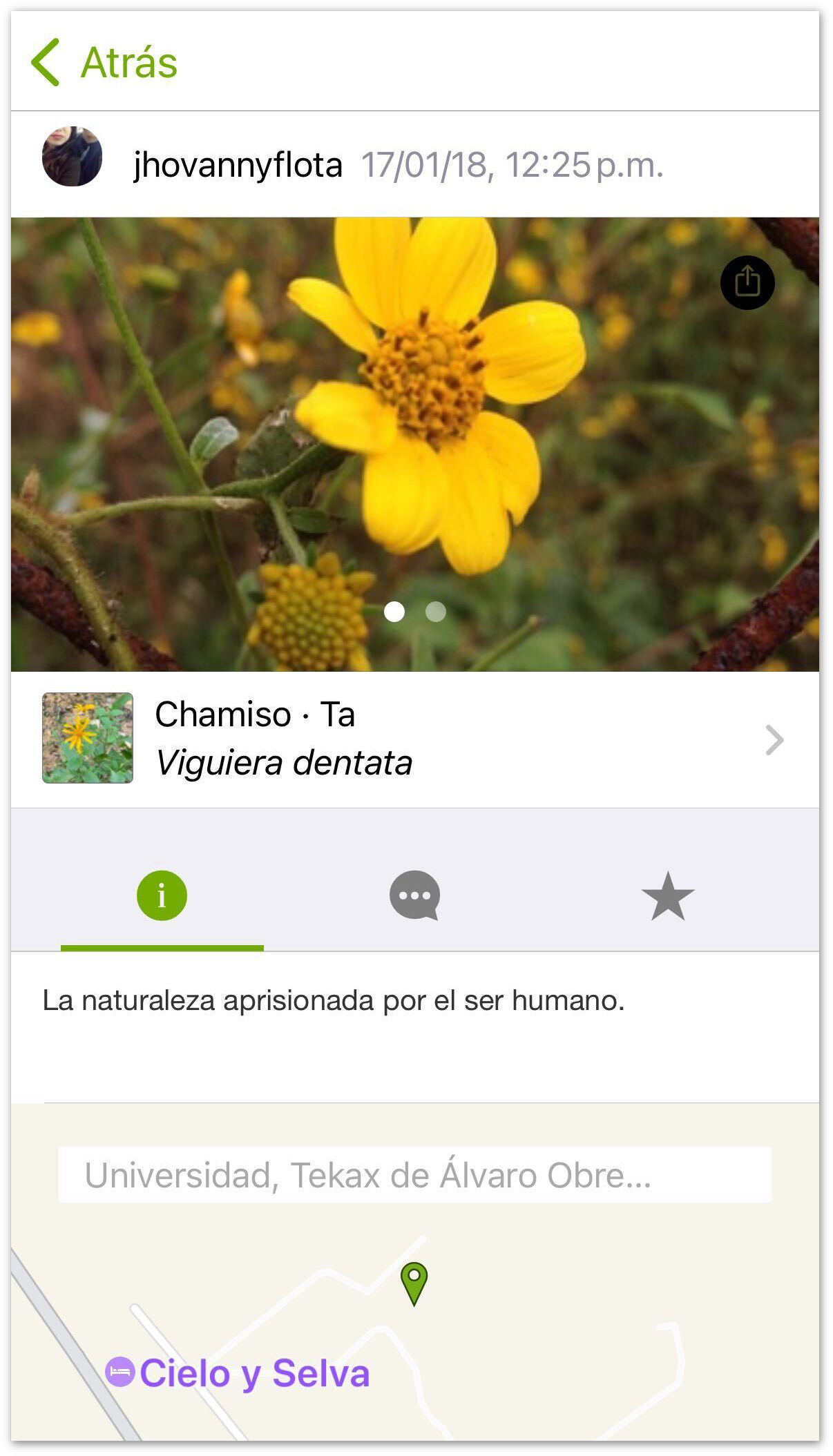Go back with the Atrás button
833x1456 pixels.
click(104, 62)
